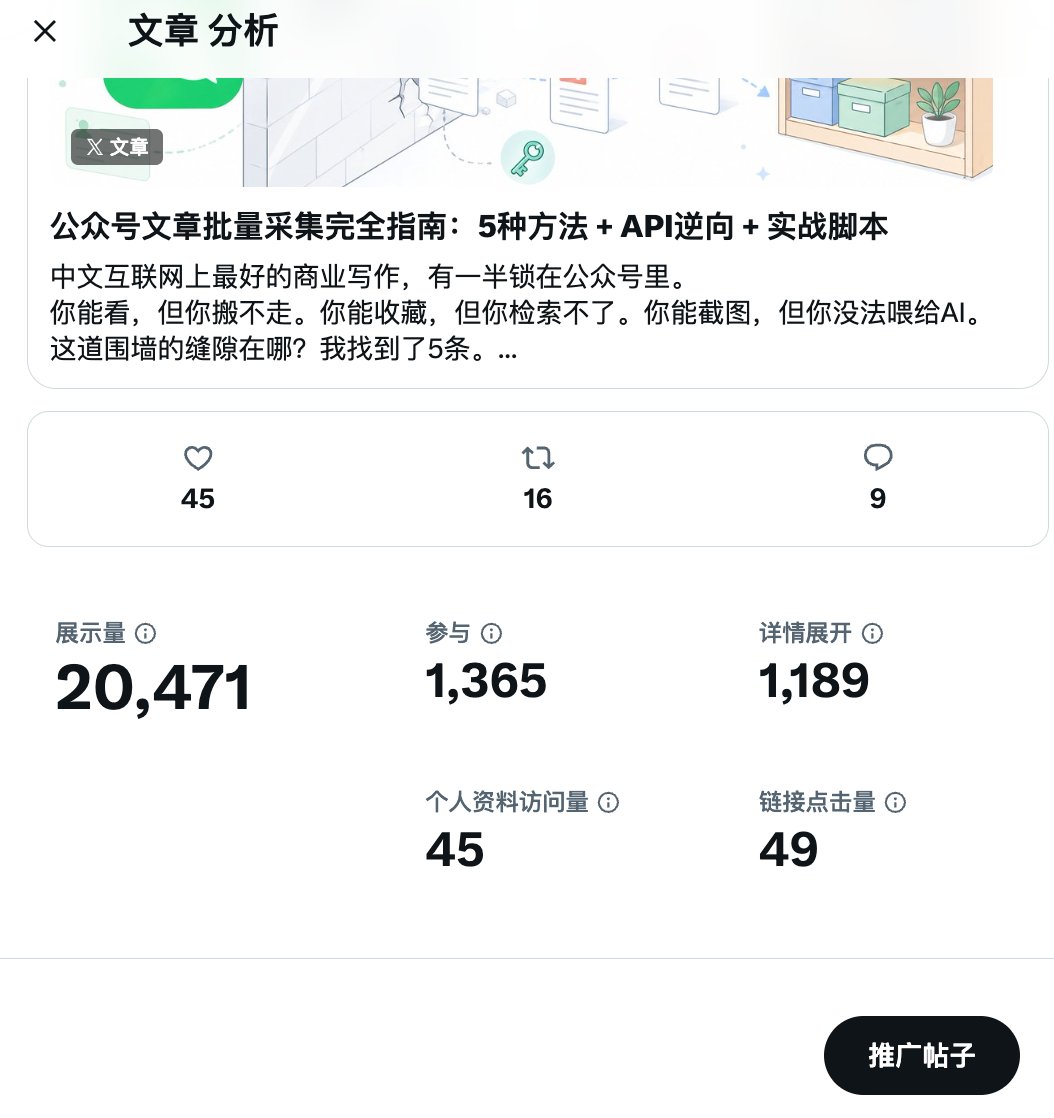Close the 文章 分析 panel
The height and width of the screenshot is (1118, 1054).
tap(45, 32)
